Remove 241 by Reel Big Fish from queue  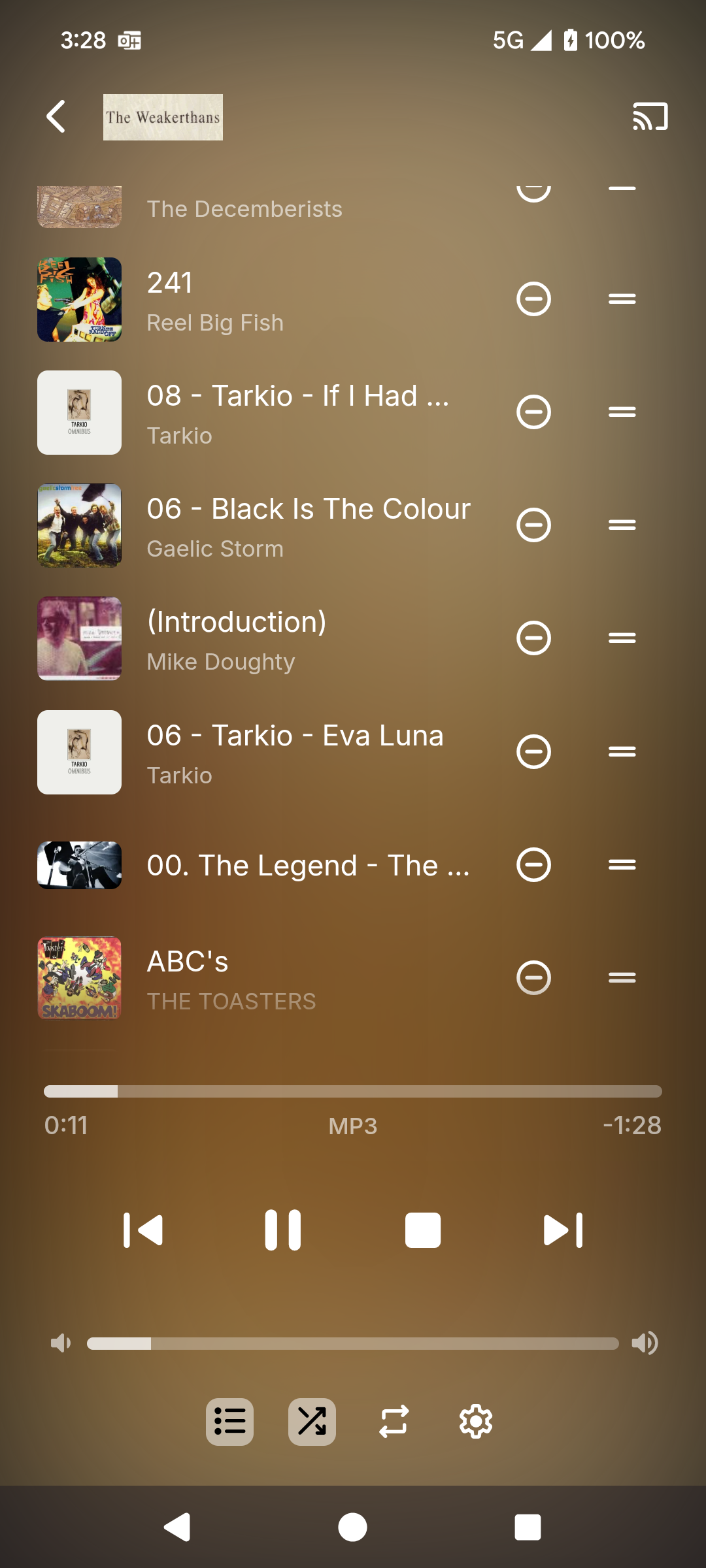(533, 299)
